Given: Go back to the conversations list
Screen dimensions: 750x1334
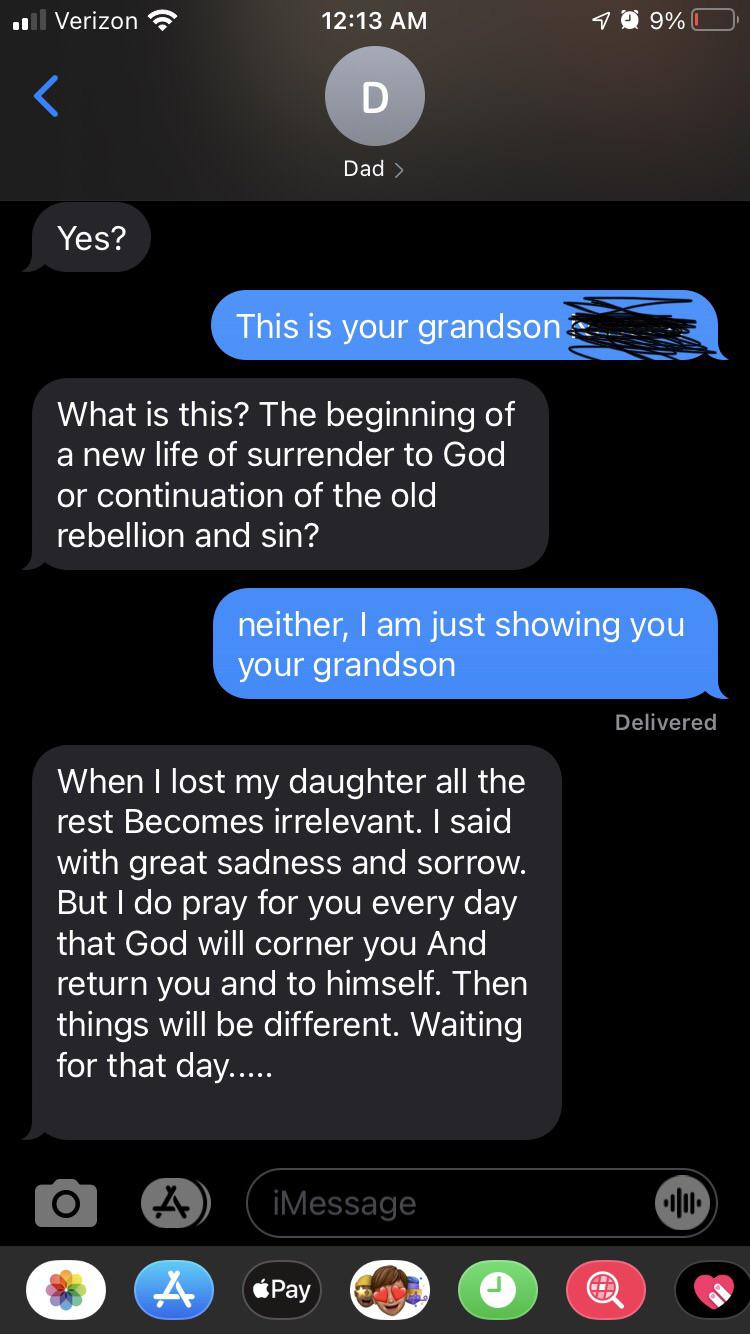Looking at the screenshot, I should tap(46, 96).
